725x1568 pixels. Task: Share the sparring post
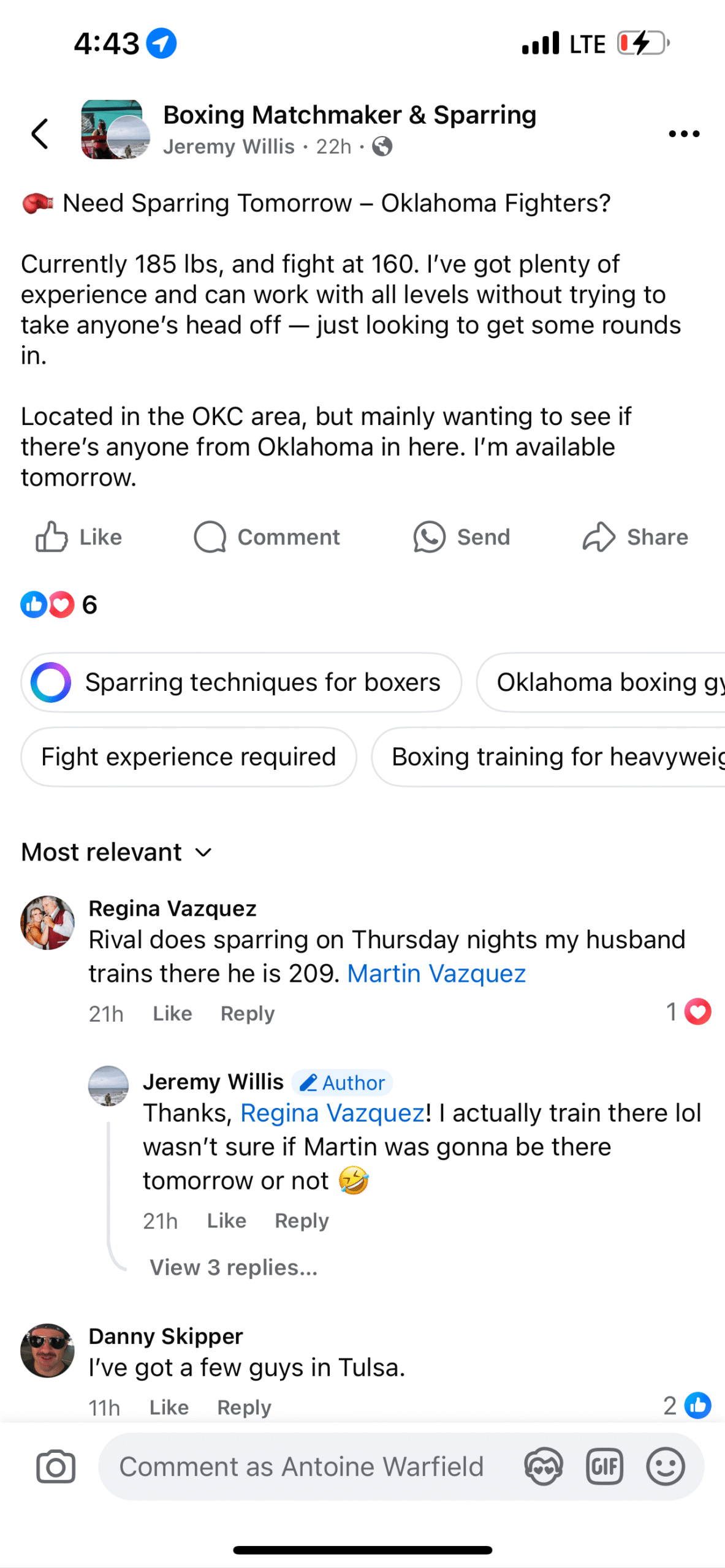point(635,537)
